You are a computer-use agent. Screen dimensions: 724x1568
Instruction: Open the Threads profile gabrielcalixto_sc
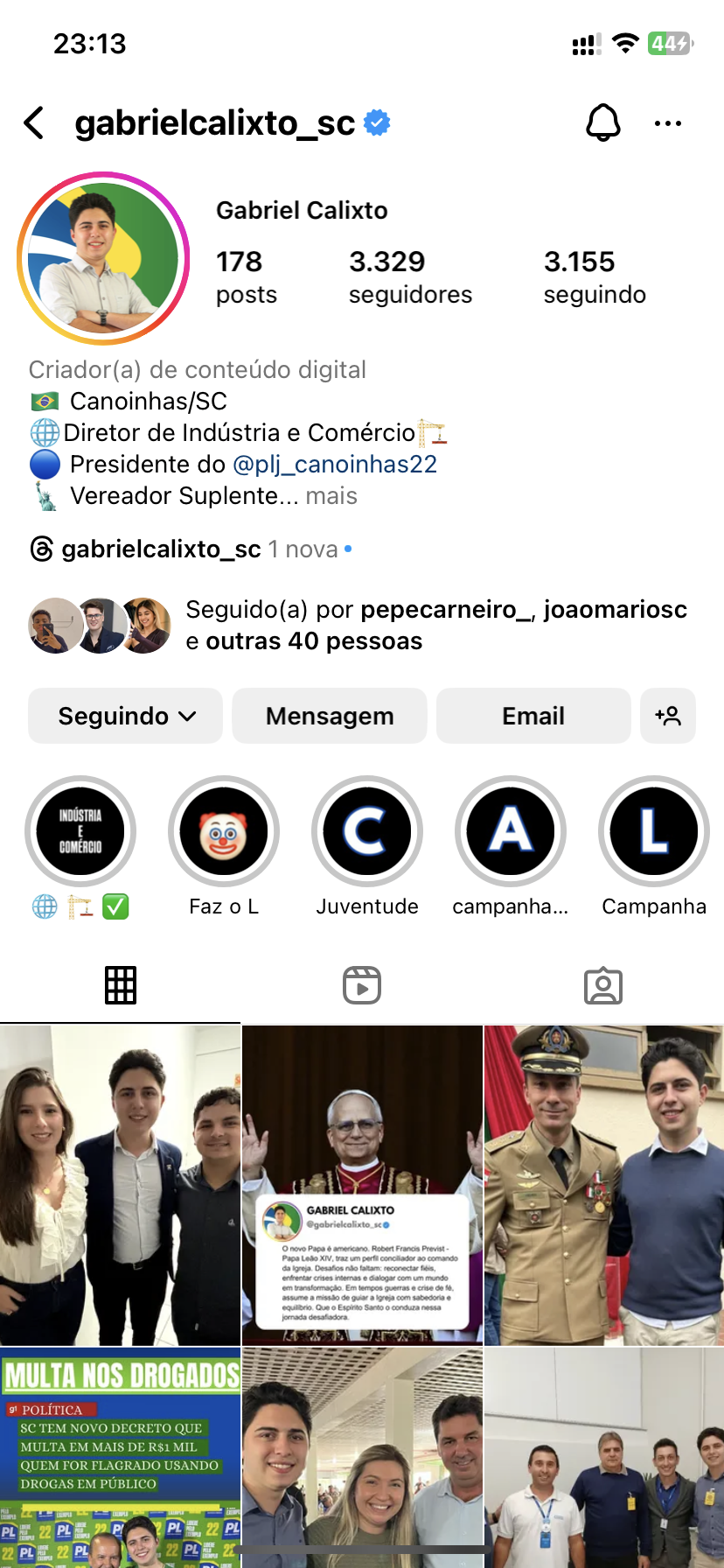pyautogui.click(x=161, y=549)
